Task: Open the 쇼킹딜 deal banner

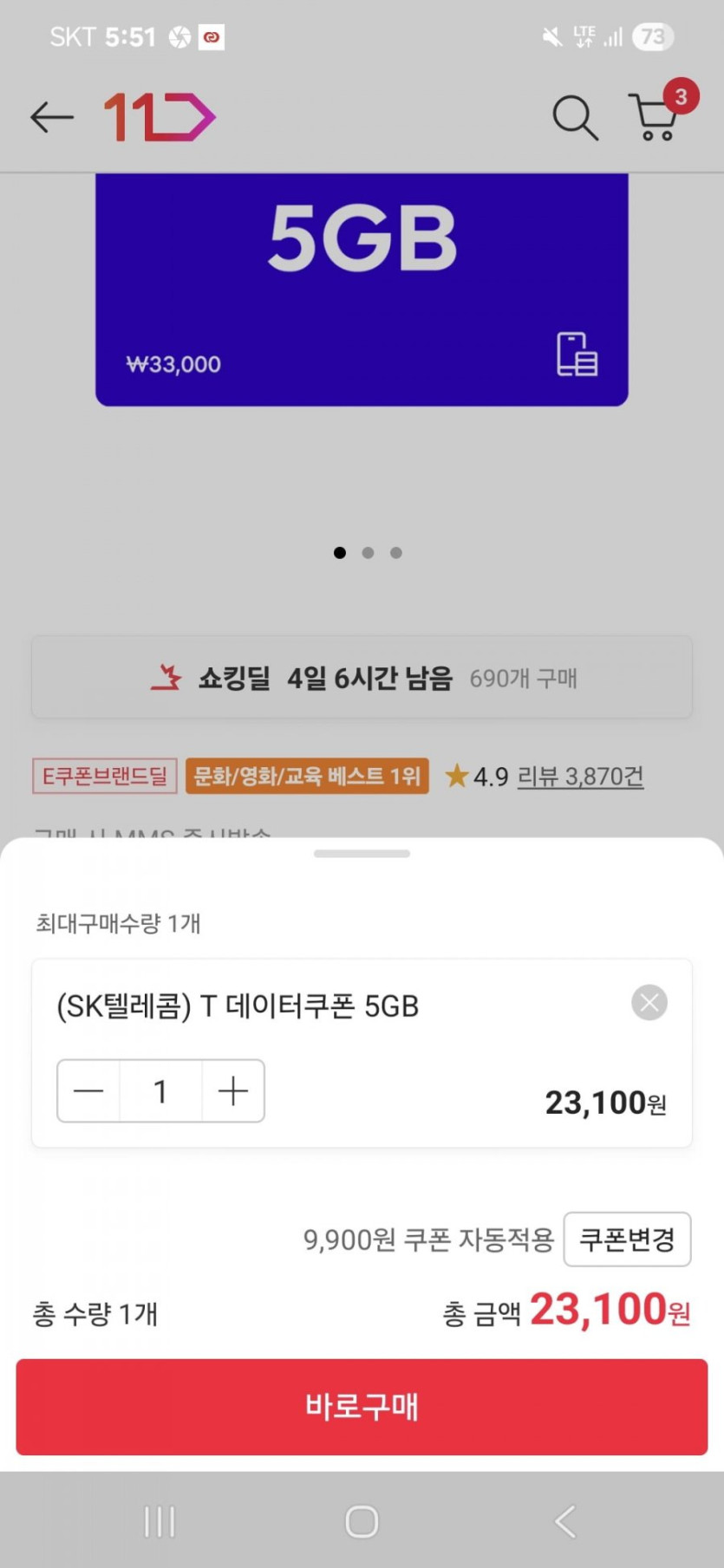Action: tap(362, 678)
